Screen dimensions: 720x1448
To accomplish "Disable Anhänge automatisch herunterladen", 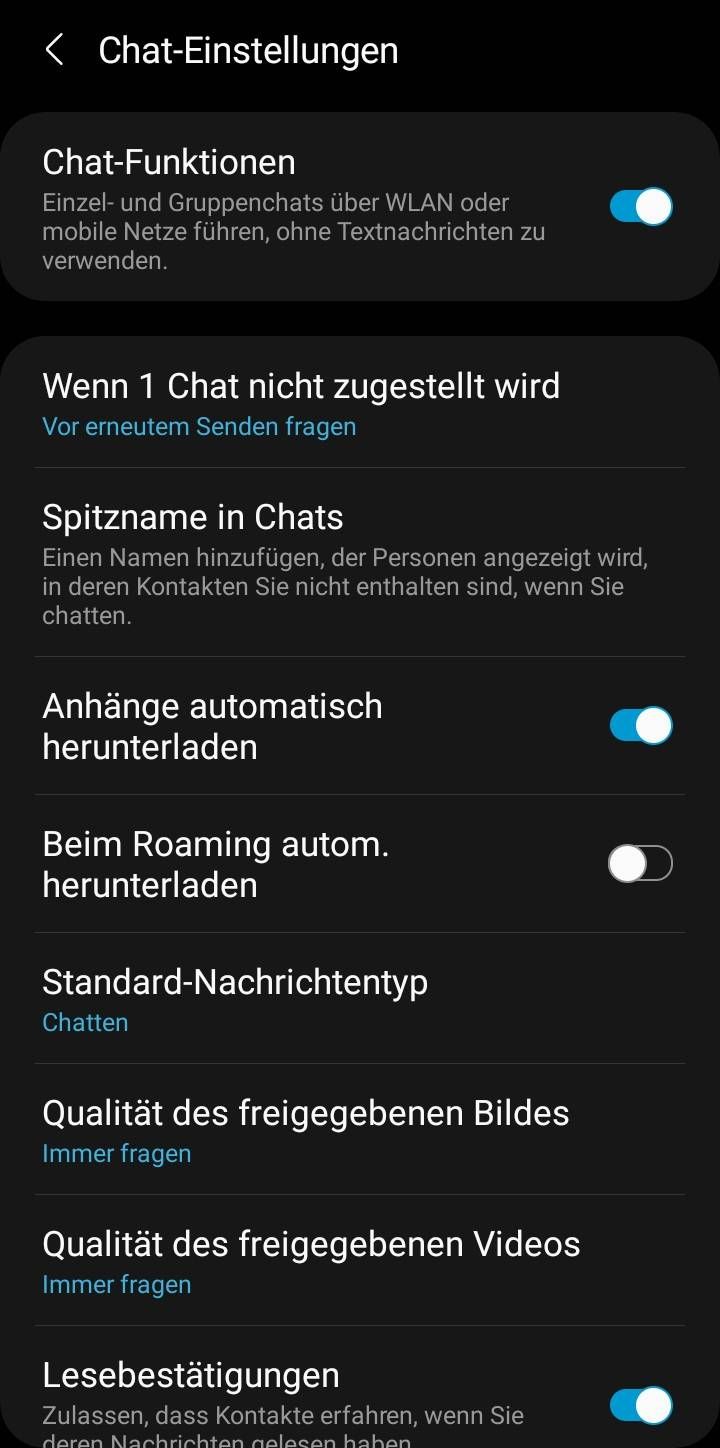I will [x=641, y=725].
